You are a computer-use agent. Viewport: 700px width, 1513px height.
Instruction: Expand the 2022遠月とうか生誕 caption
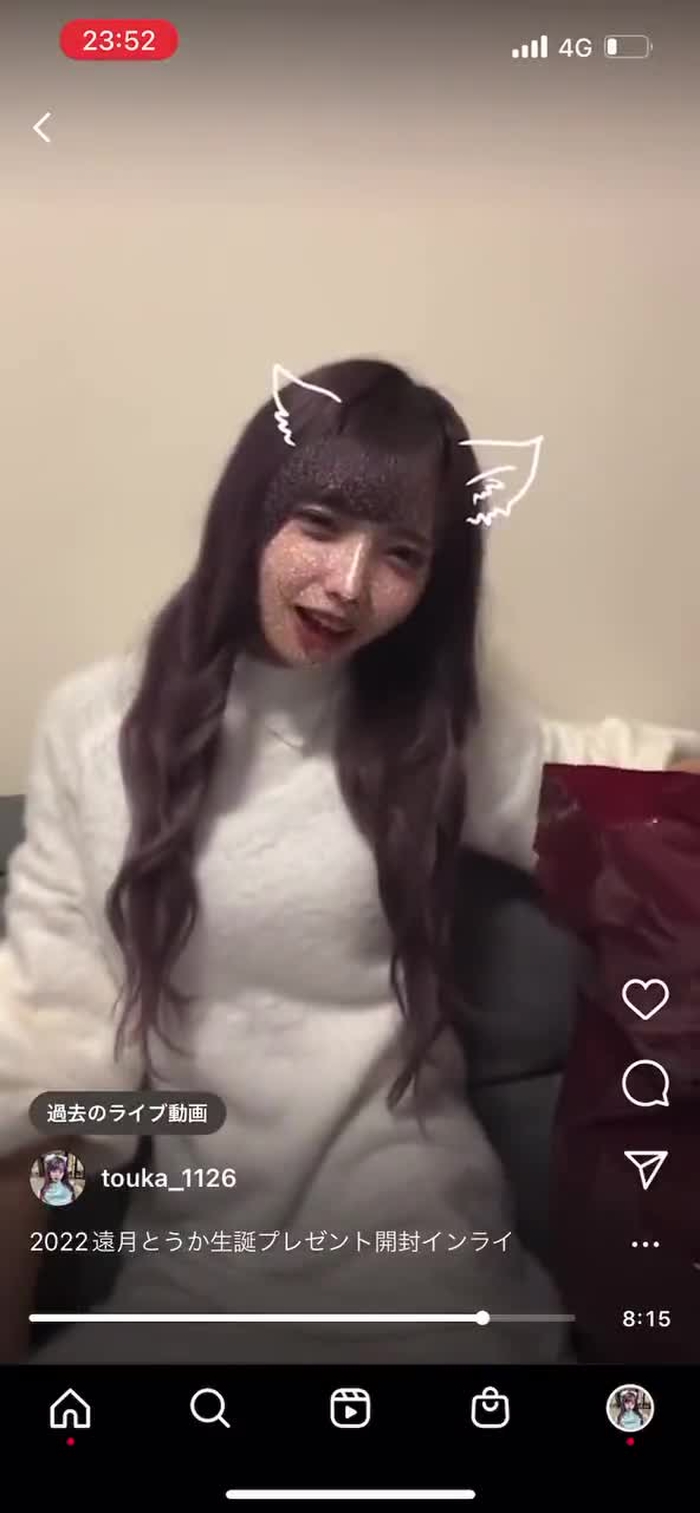pyautogui.click(x=271, y=1242)
